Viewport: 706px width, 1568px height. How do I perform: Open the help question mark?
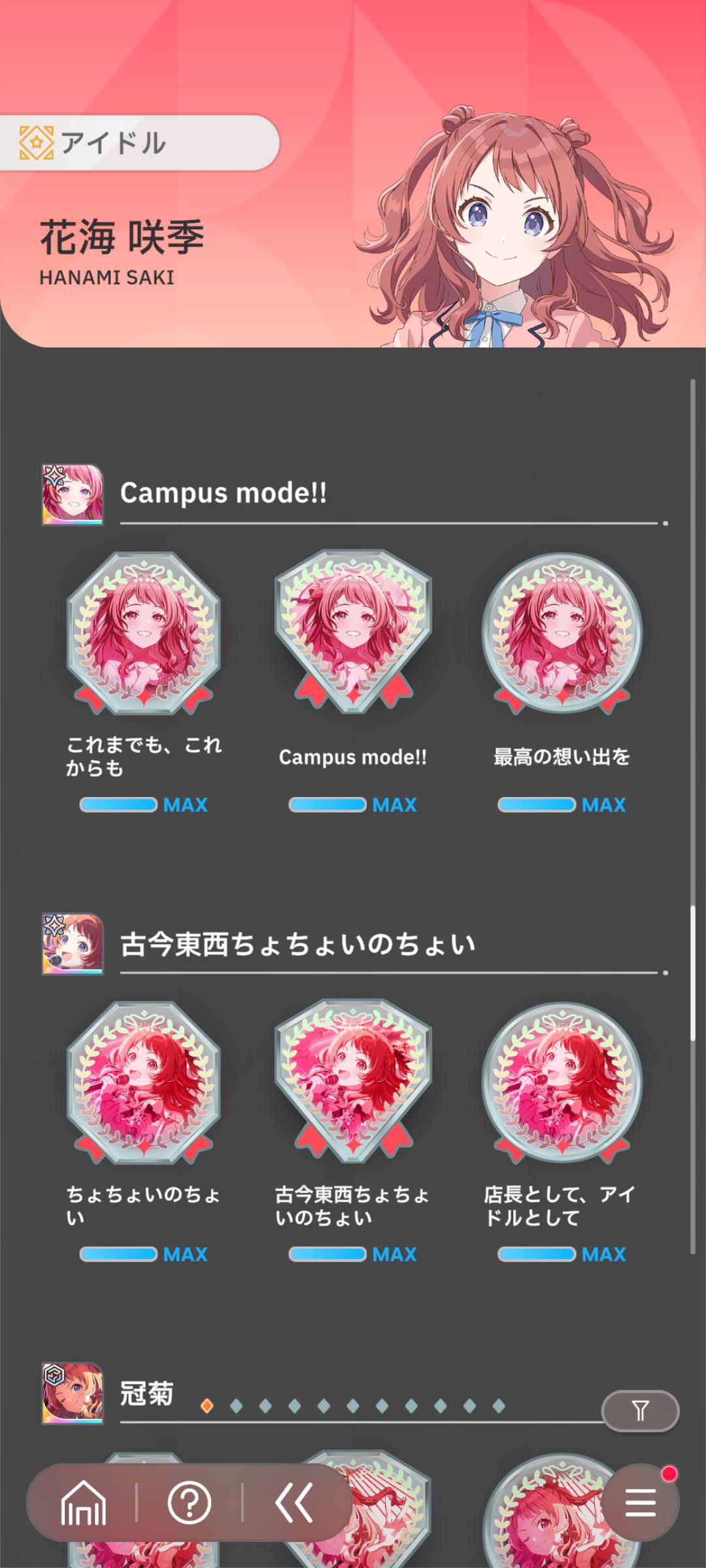pyautogui.click(x=189, y=1503)
